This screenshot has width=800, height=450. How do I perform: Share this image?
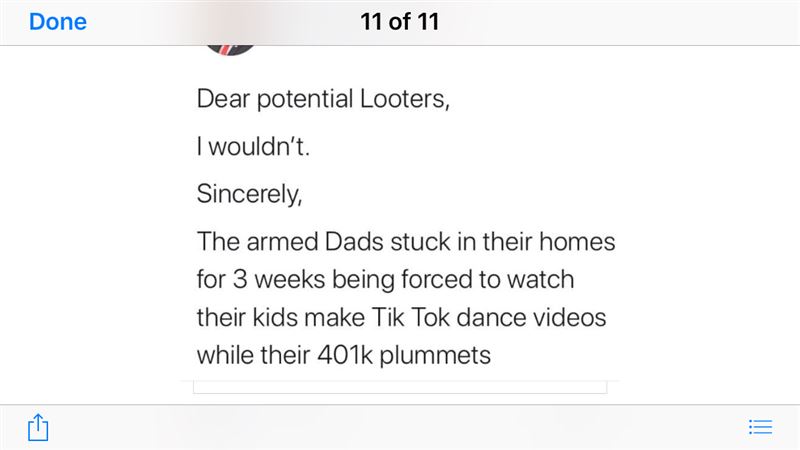(x=38, y=427)
